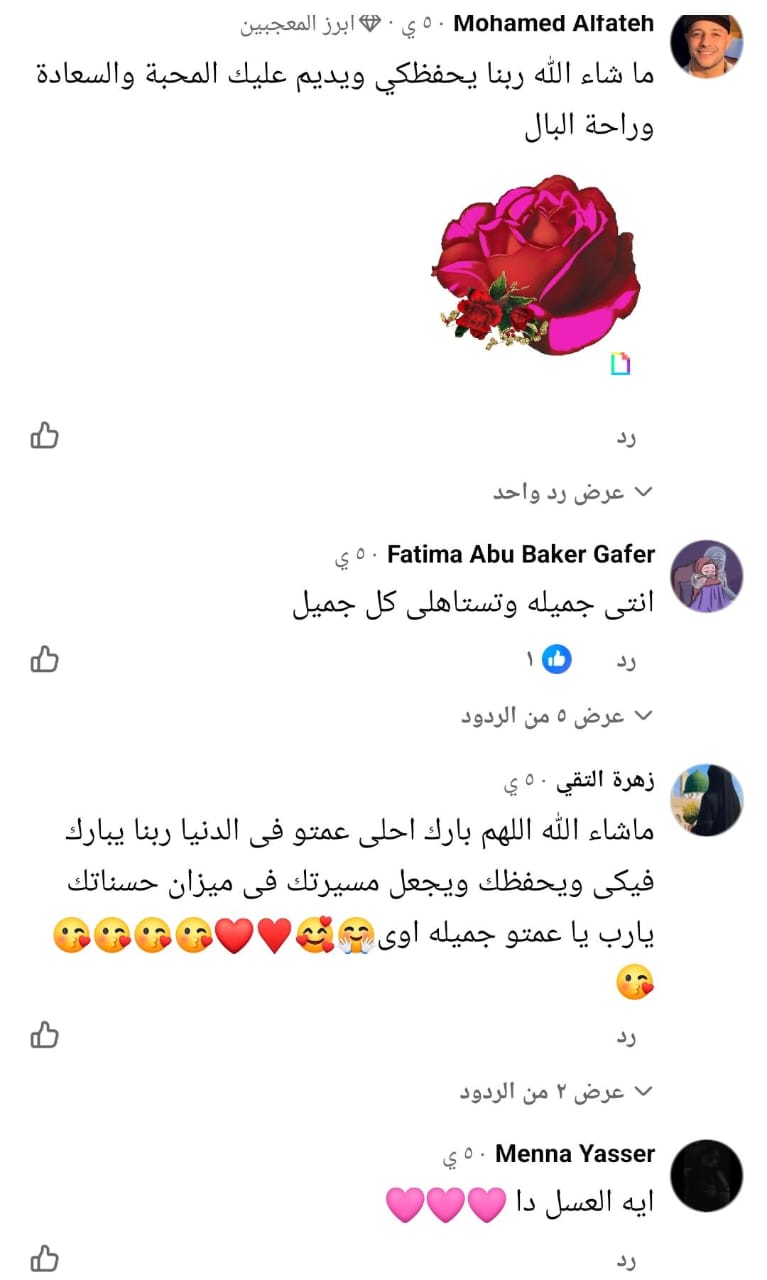Open Menna Yasser's profile name
This screenshot has width=767, height=1280.
point(575,1153)
